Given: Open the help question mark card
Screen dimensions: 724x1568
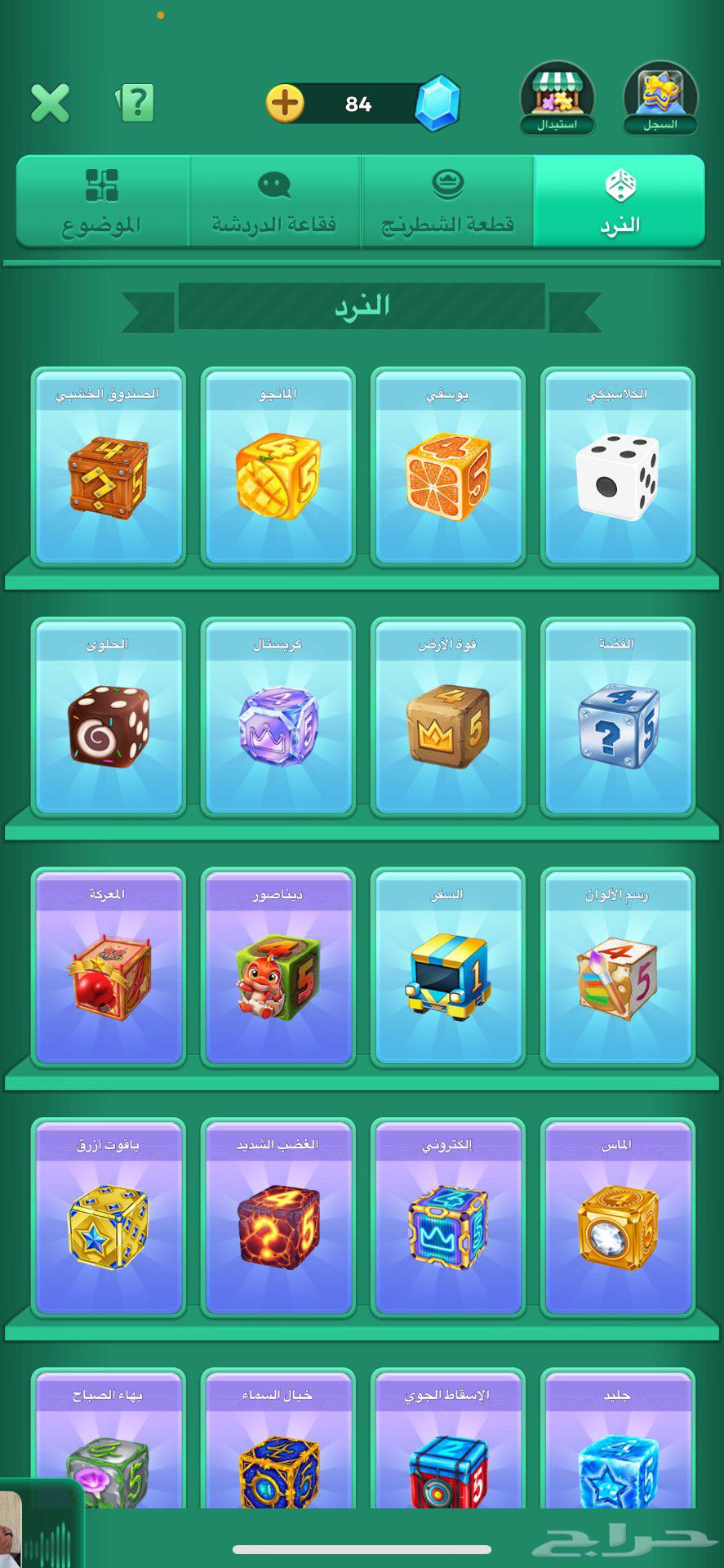Looking at the screenshot, I should [135, 103].
